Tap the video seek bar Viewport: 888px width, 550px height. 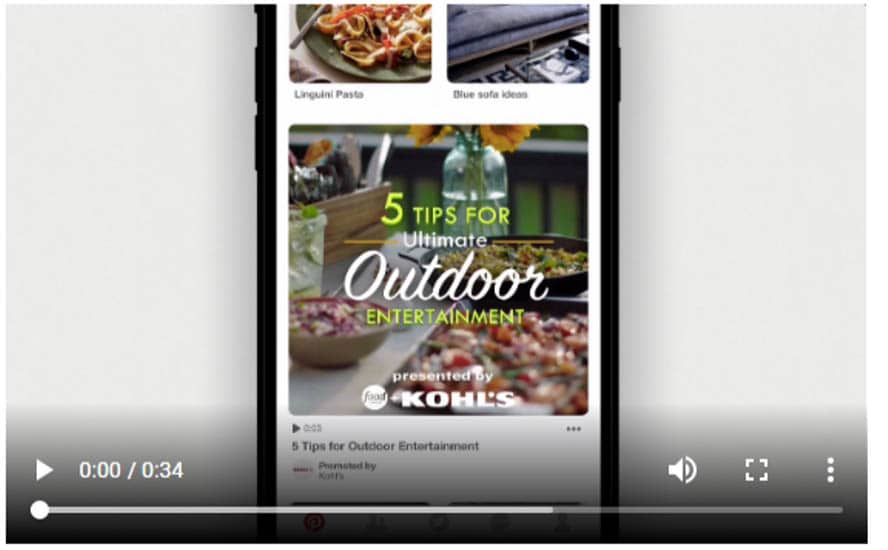coord(440,510)
